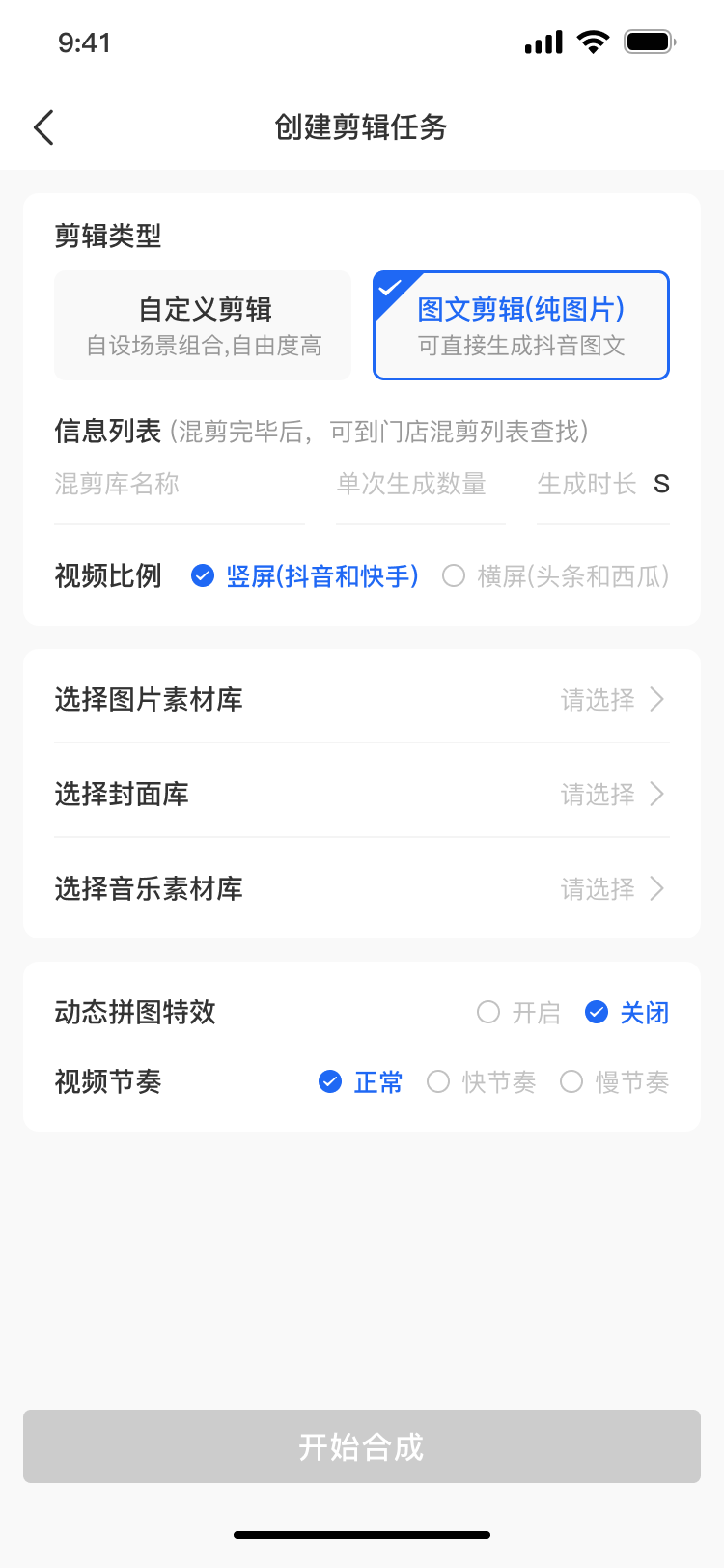Choose the 慢节奏 rhythm option

(x=615, y=1082)
